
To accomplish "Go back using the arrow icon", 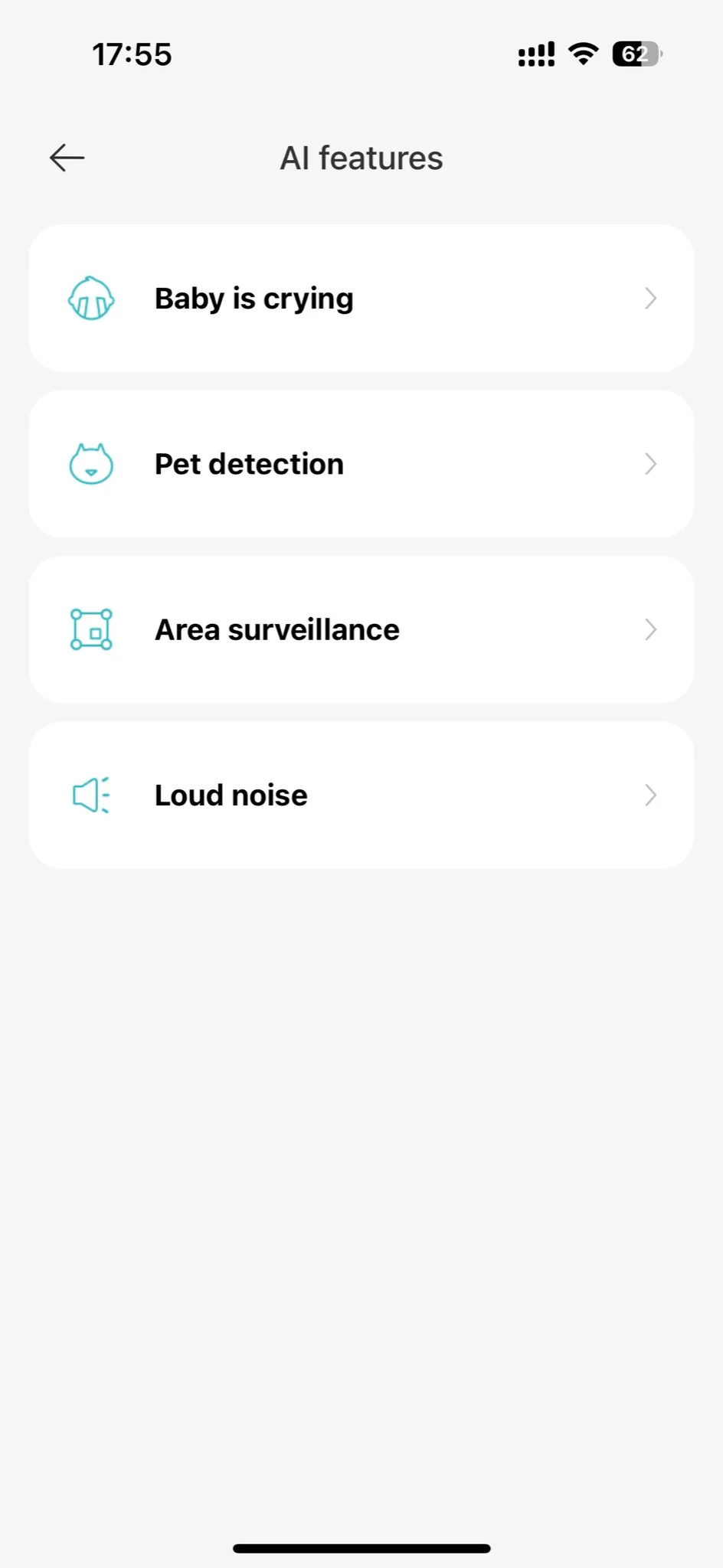I will point(67,158).
